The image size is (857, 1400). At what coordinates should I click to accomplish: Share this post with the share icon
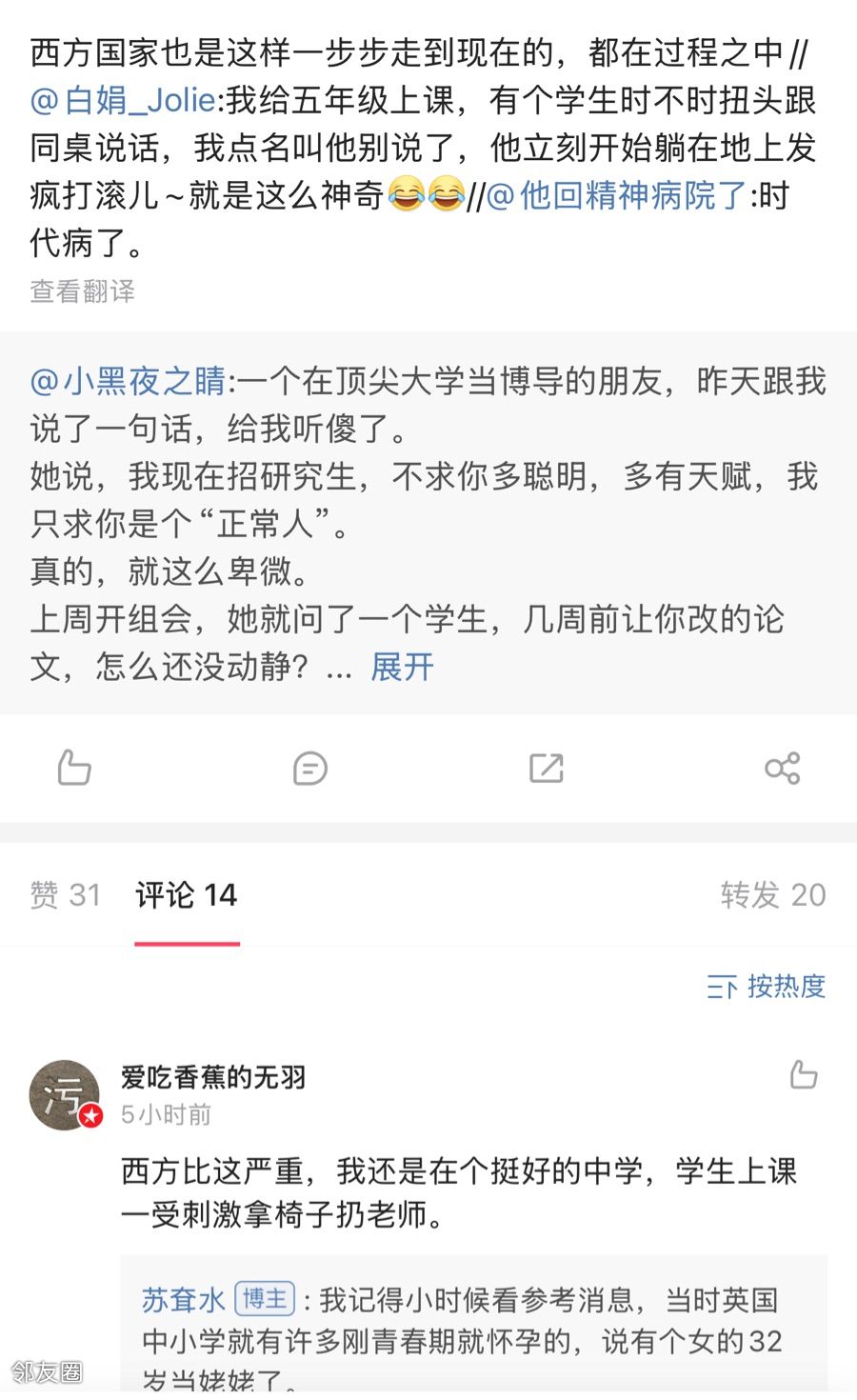[782, 768]
